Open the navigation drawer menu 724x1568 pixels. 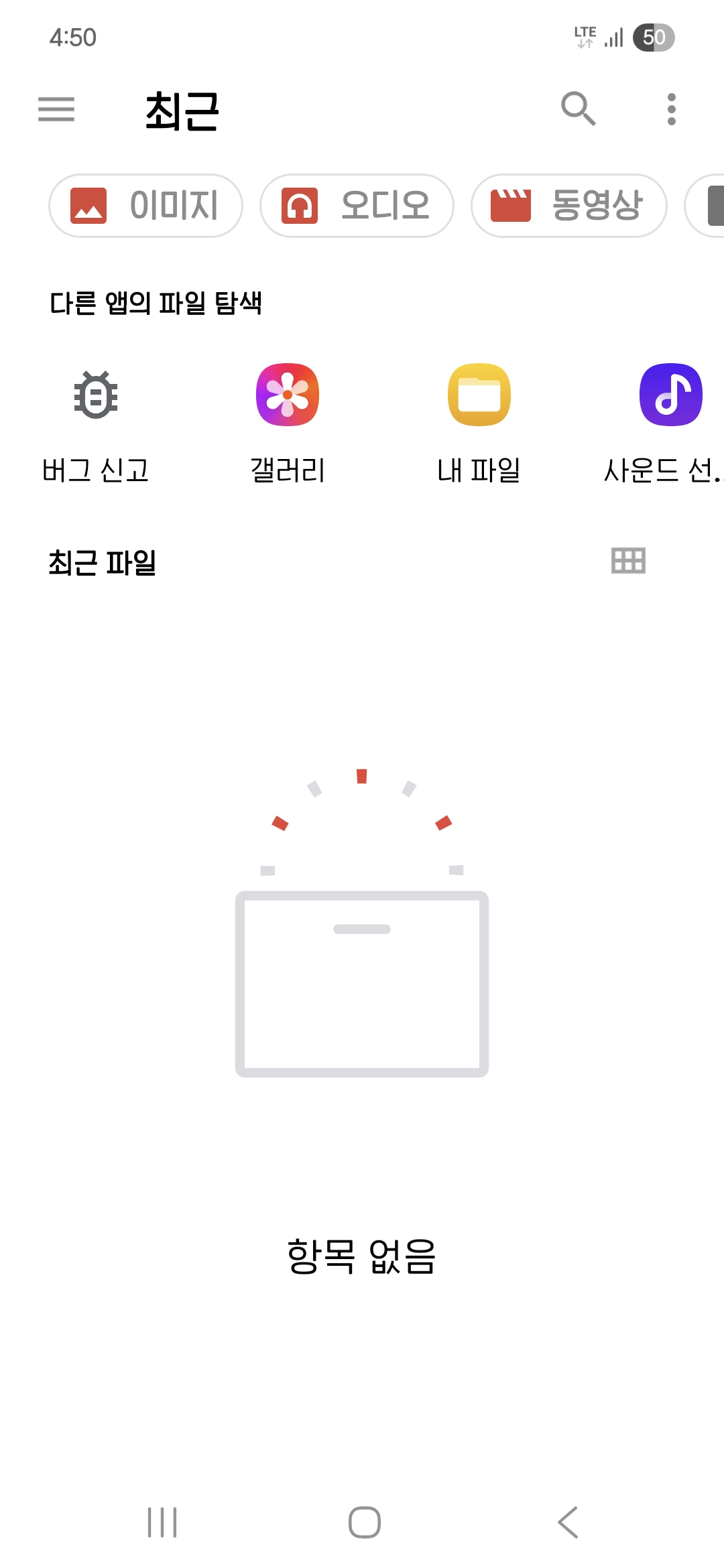pyautogui.click(x=56, y=109)
